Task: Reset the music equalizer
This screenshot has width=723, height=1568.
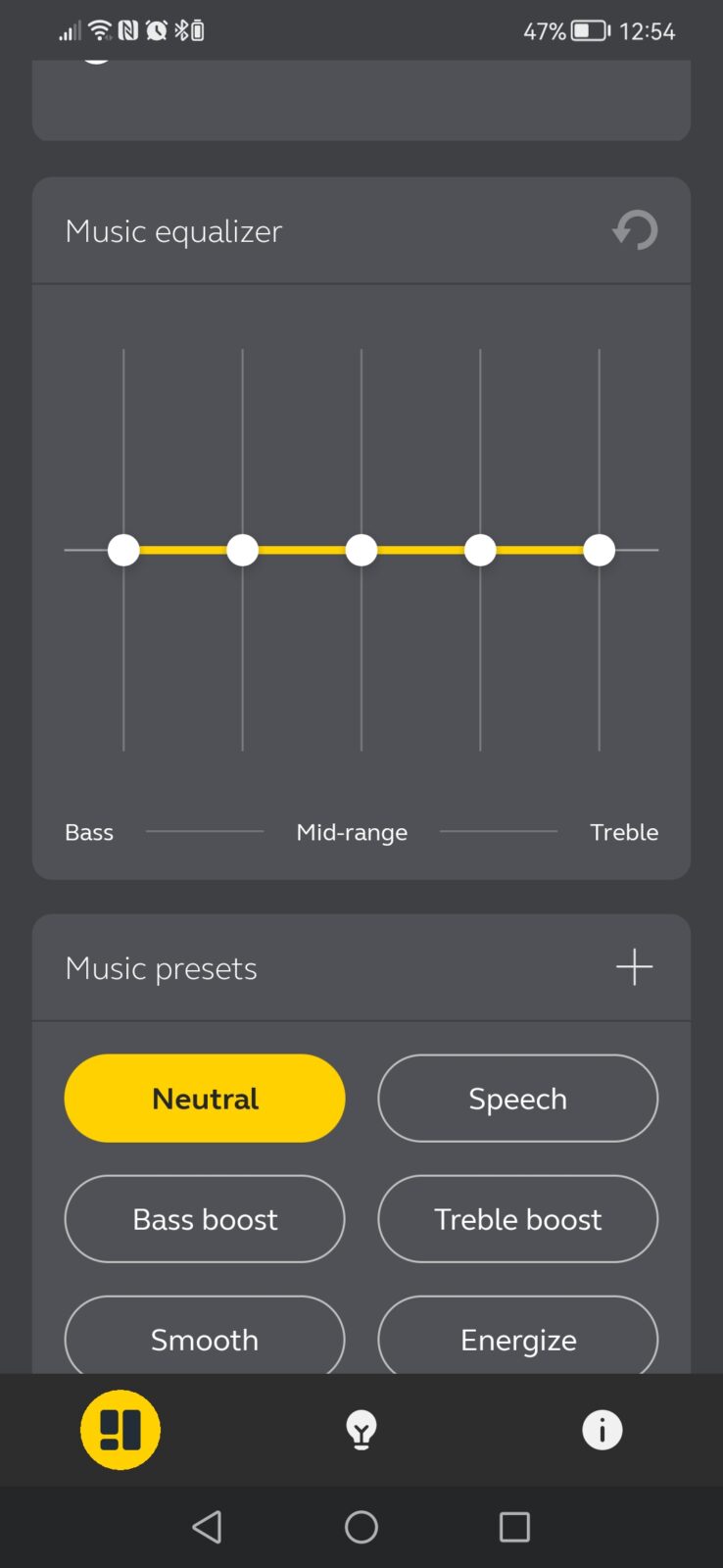Action: click(x=635, y=230)
